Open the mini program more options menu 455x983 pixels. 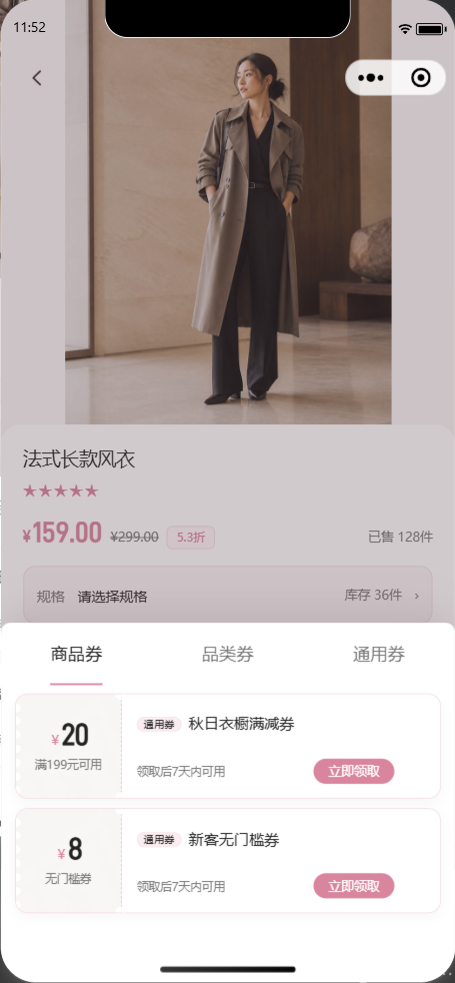click(370, 78)
